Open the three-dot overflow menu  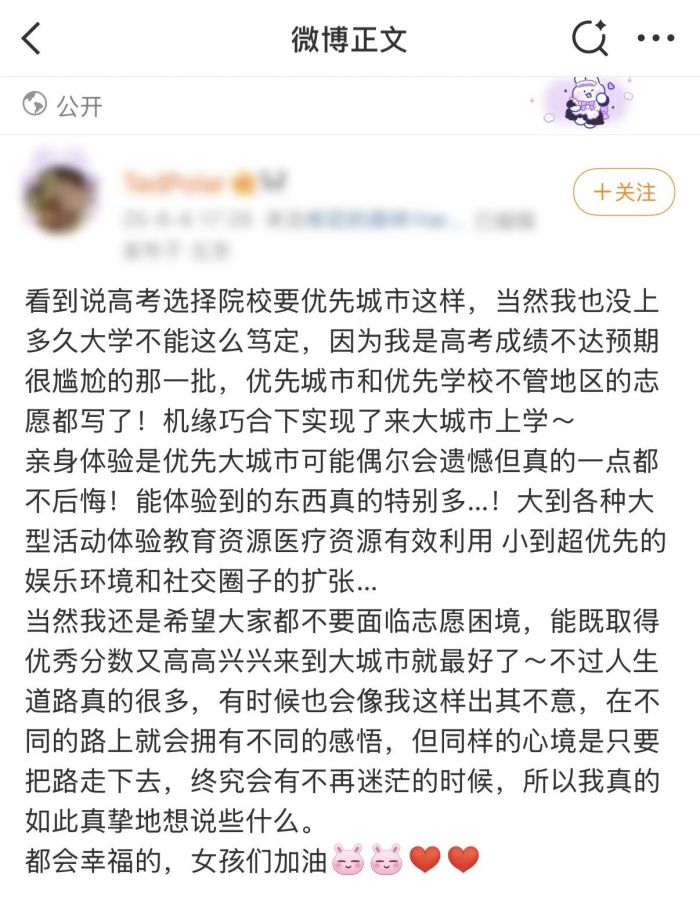656,39
